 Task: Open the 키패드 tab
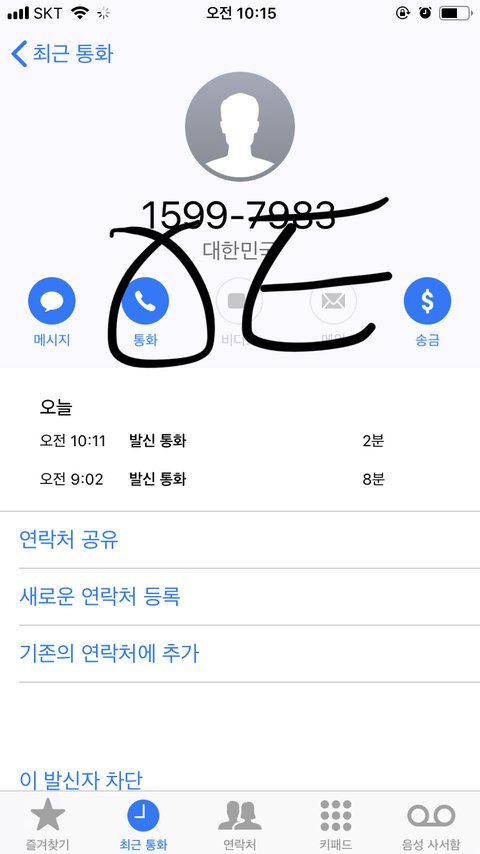tap(336, 824)
